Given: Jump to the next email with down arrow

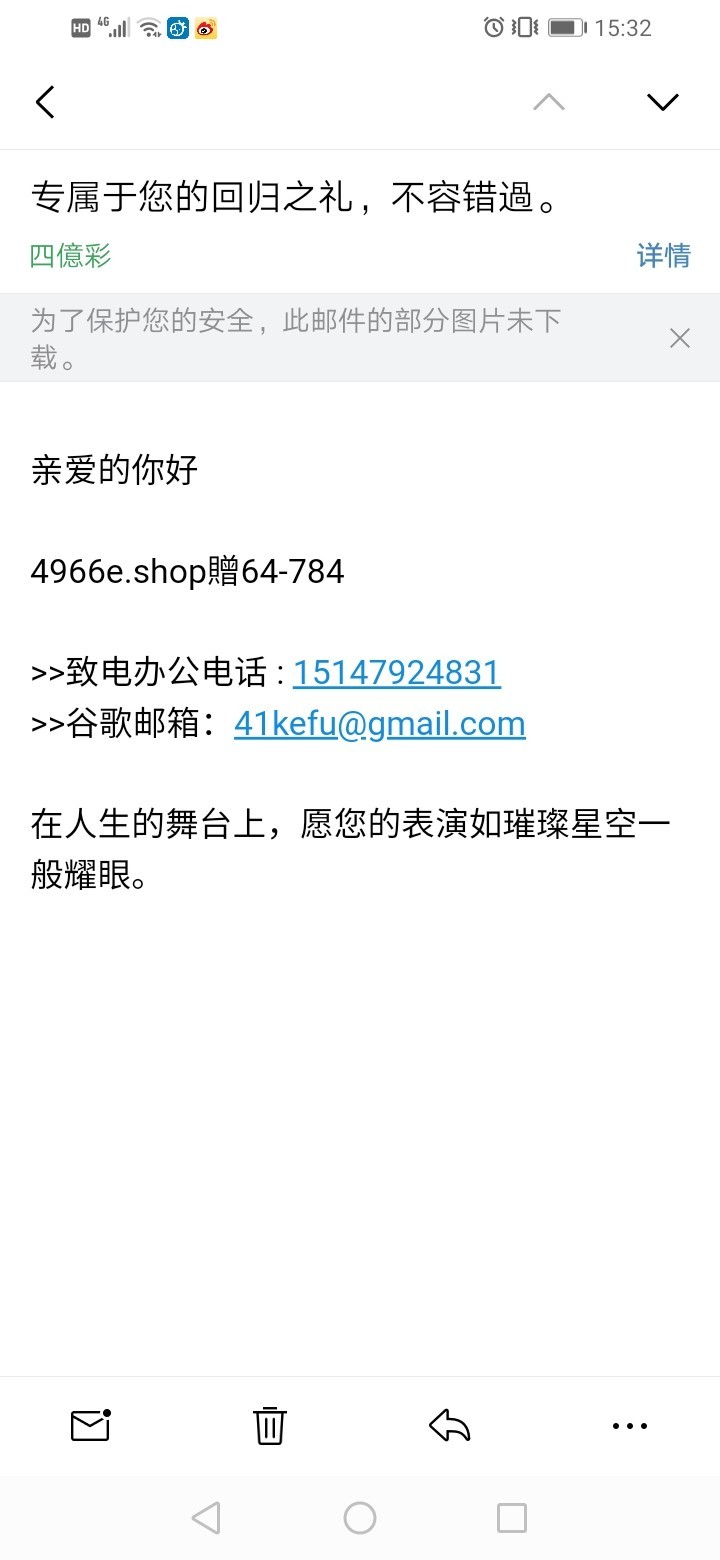Looking at the screenshot, I should tap(663, 102).
